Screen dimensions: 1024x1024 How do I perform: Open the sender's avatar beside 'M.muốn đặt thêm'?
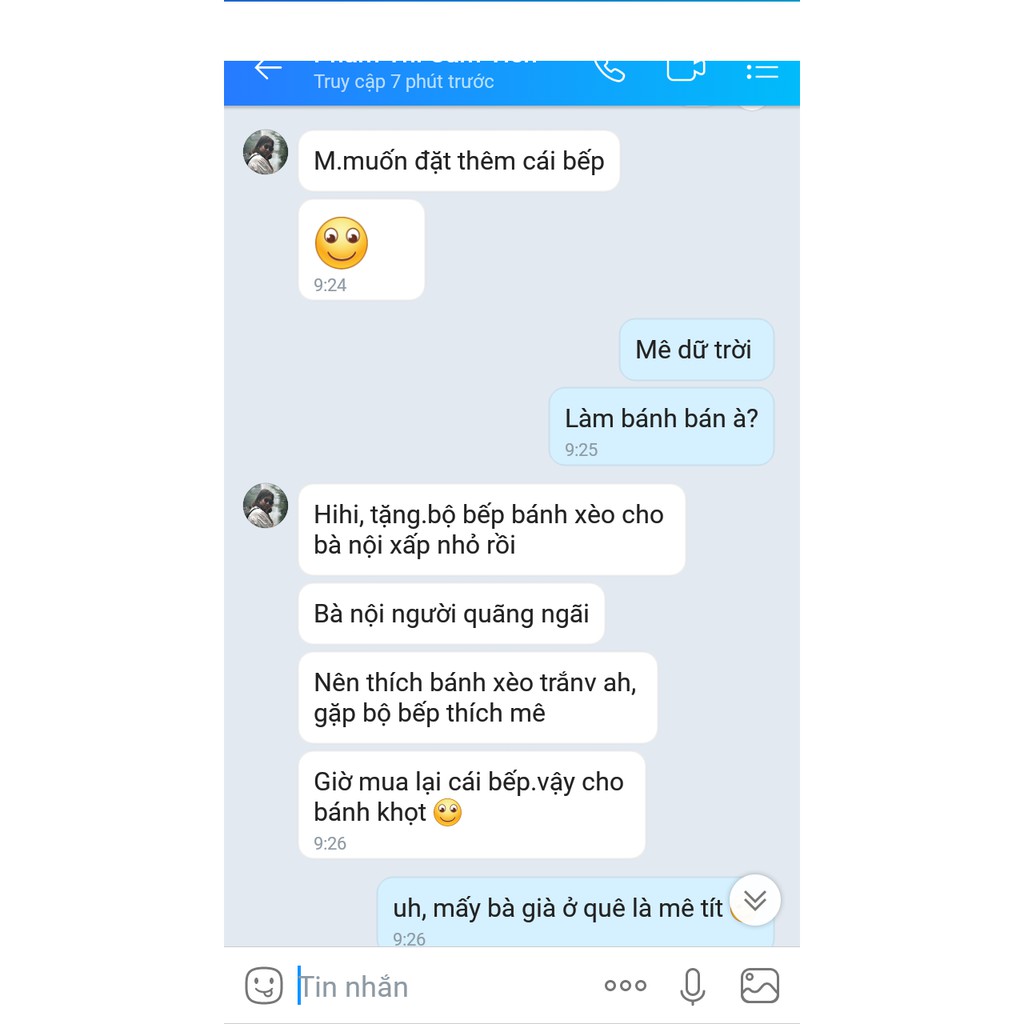point(266,152)
